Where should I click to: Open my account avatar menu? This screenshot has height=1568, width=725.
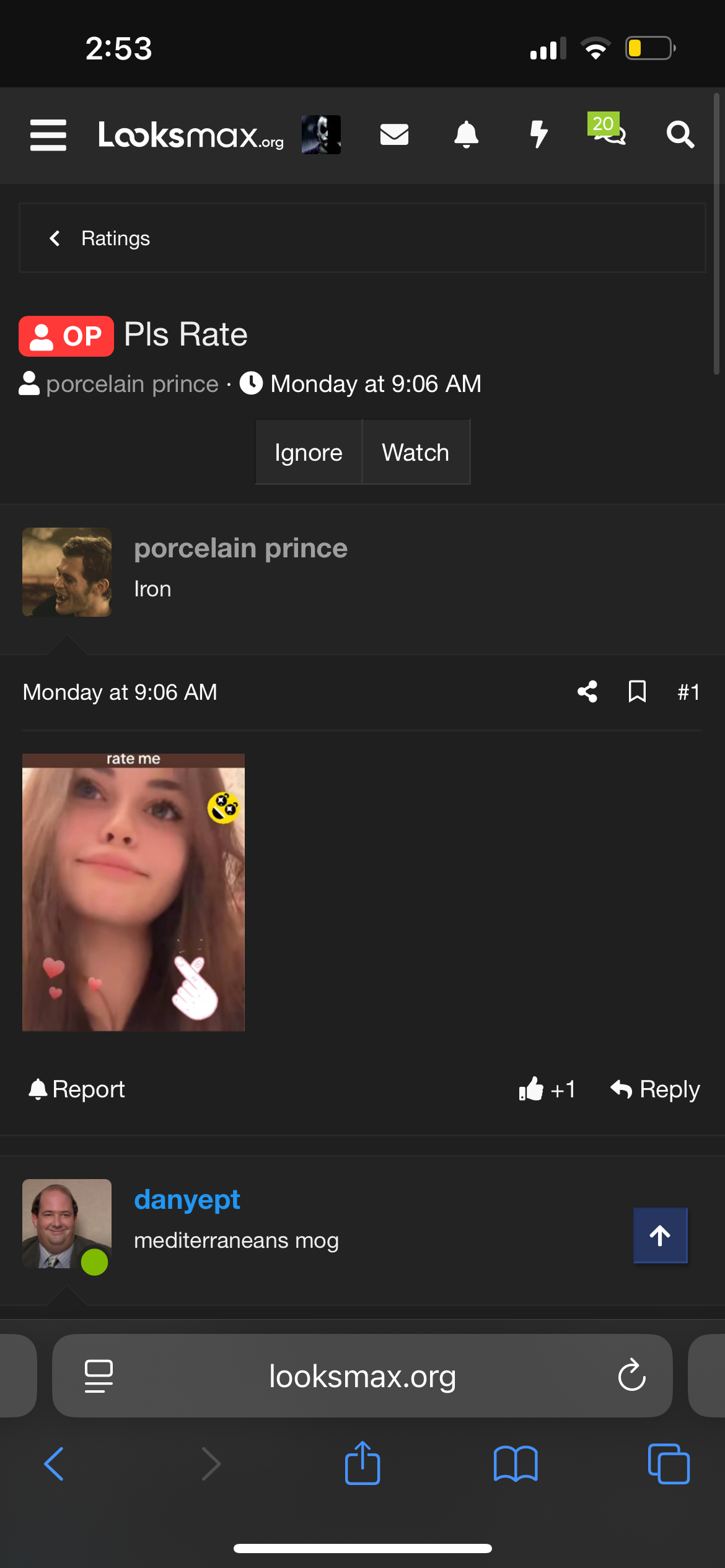(x=321, y=134)
